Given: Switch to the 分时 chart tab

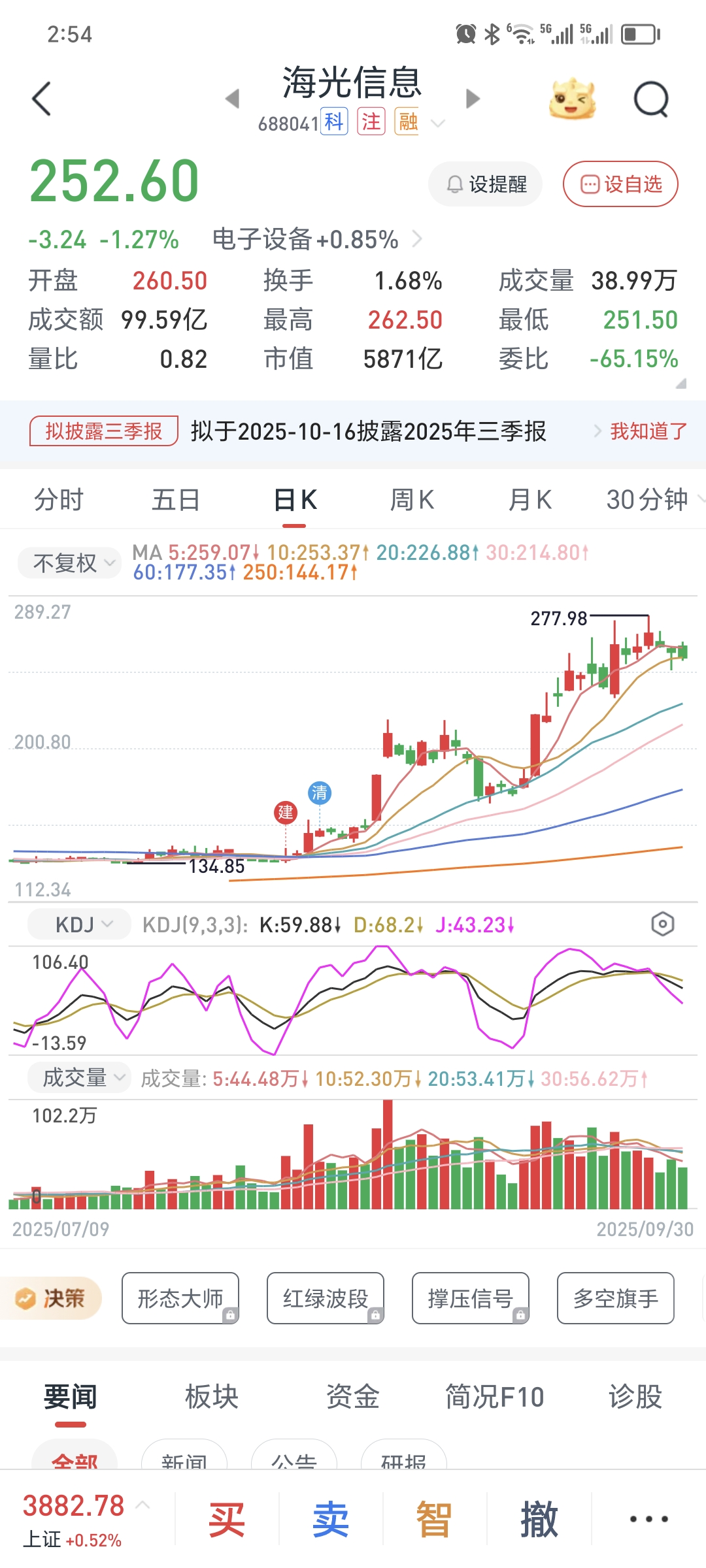Looking at the screenshot, I should click(59, 500).
